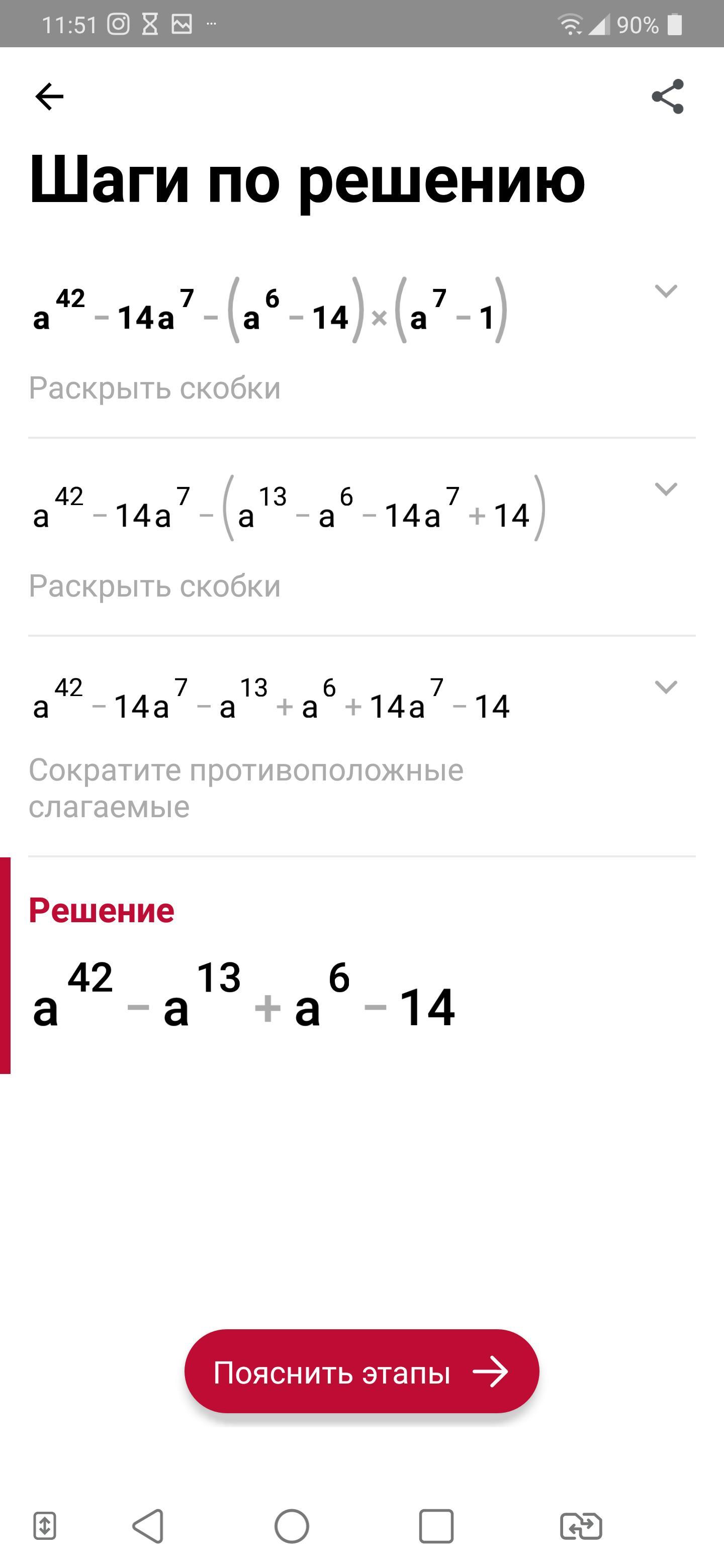Viewport: 724px width, 1568px height.
Task: Expand the step 'Сократите противоположные слагаемые'
Action: click(666, 687)
